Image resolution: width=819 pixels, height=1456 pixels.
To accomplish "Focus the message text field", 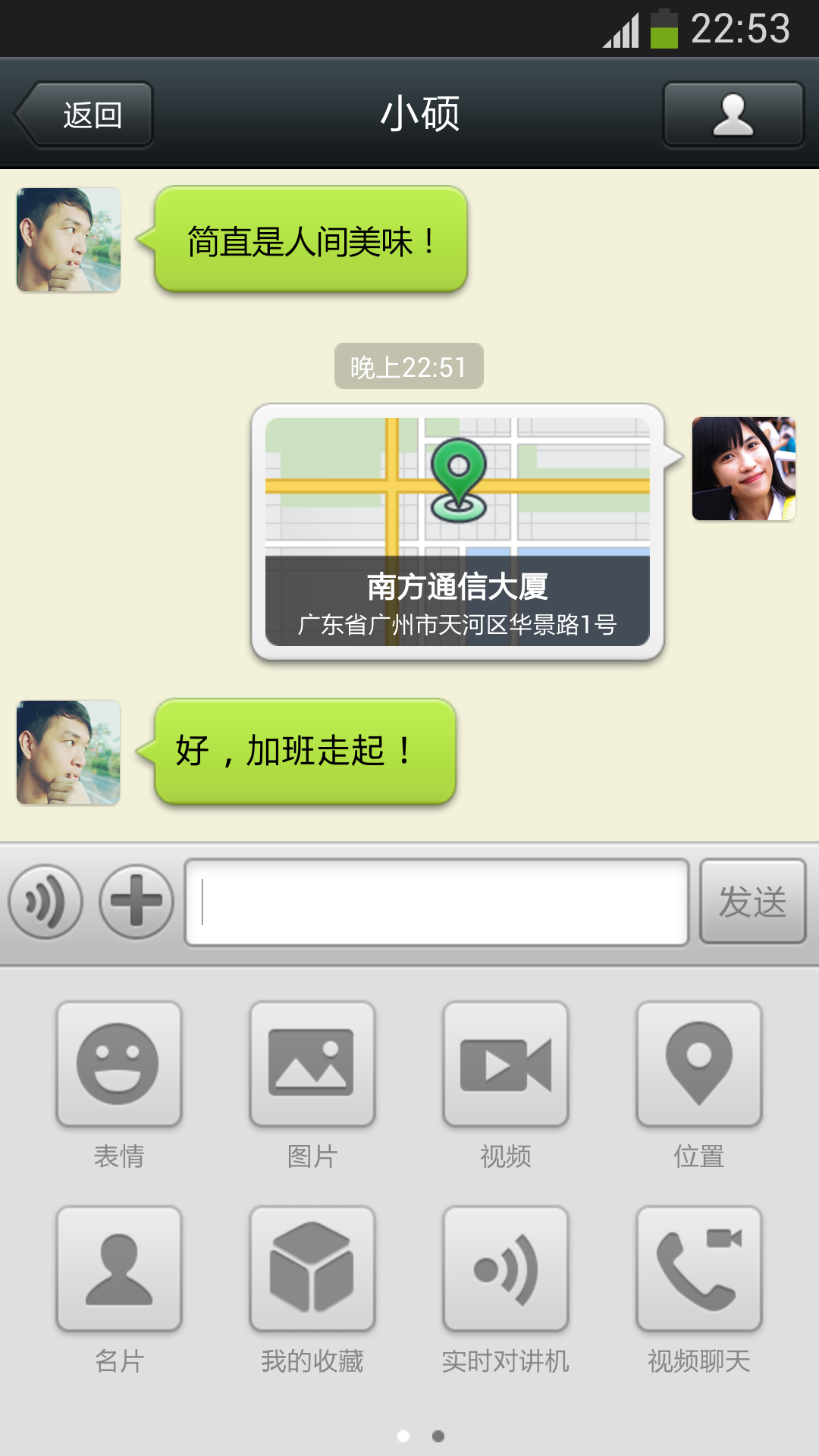I will click(437, 902).
